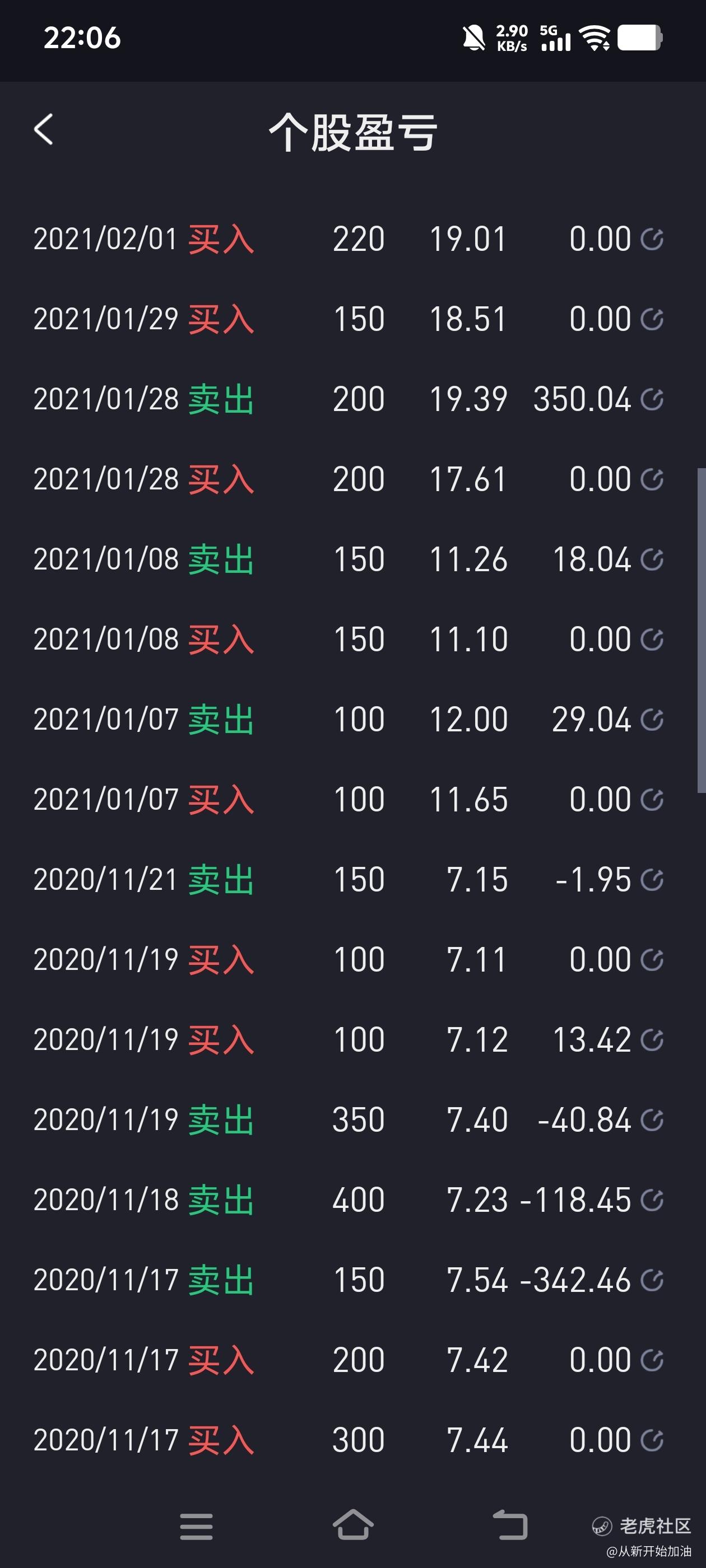Tap the share icon on the 2020/11/19 买入 7.11 row

(652, 960)
